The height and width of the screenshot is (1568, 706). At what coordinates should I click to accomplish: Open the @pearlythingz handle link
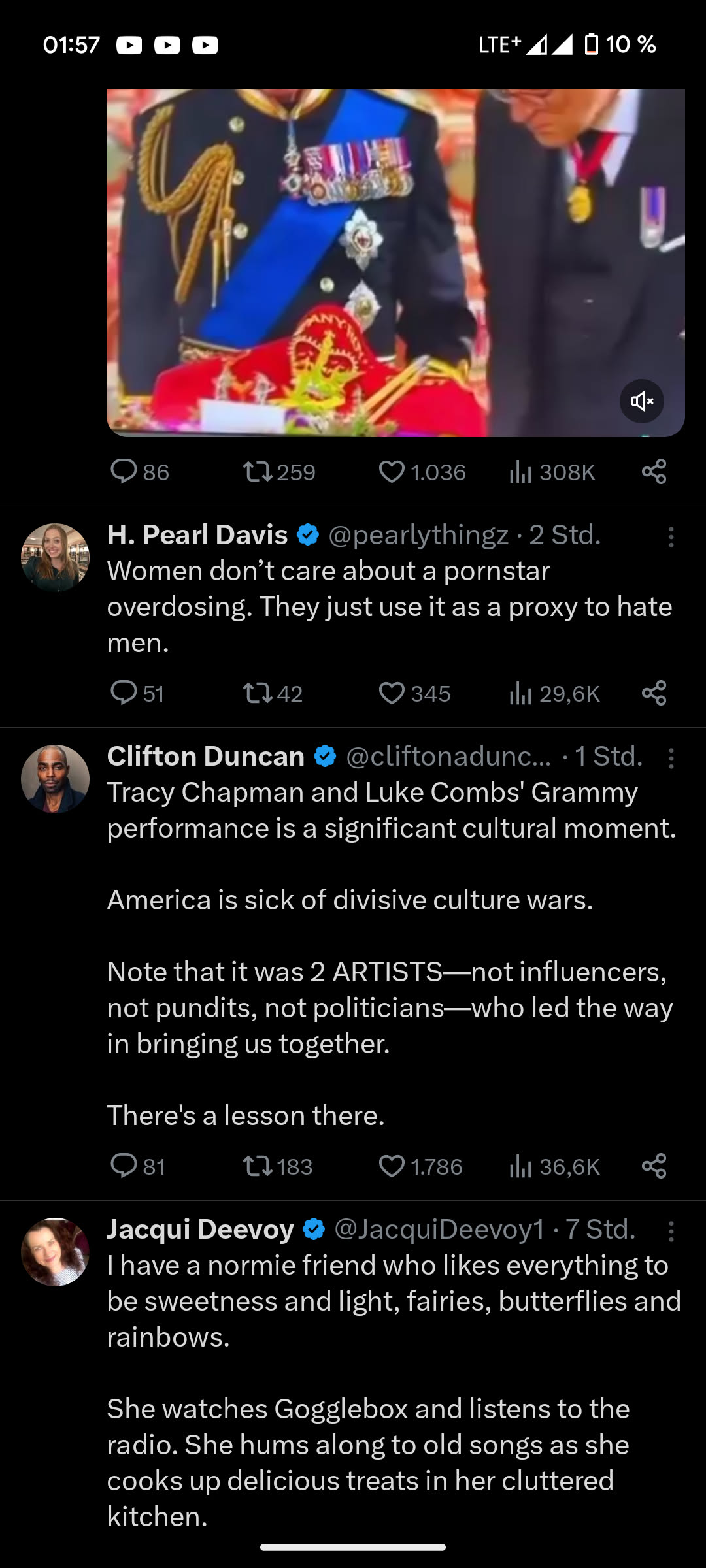coord(418,535)
